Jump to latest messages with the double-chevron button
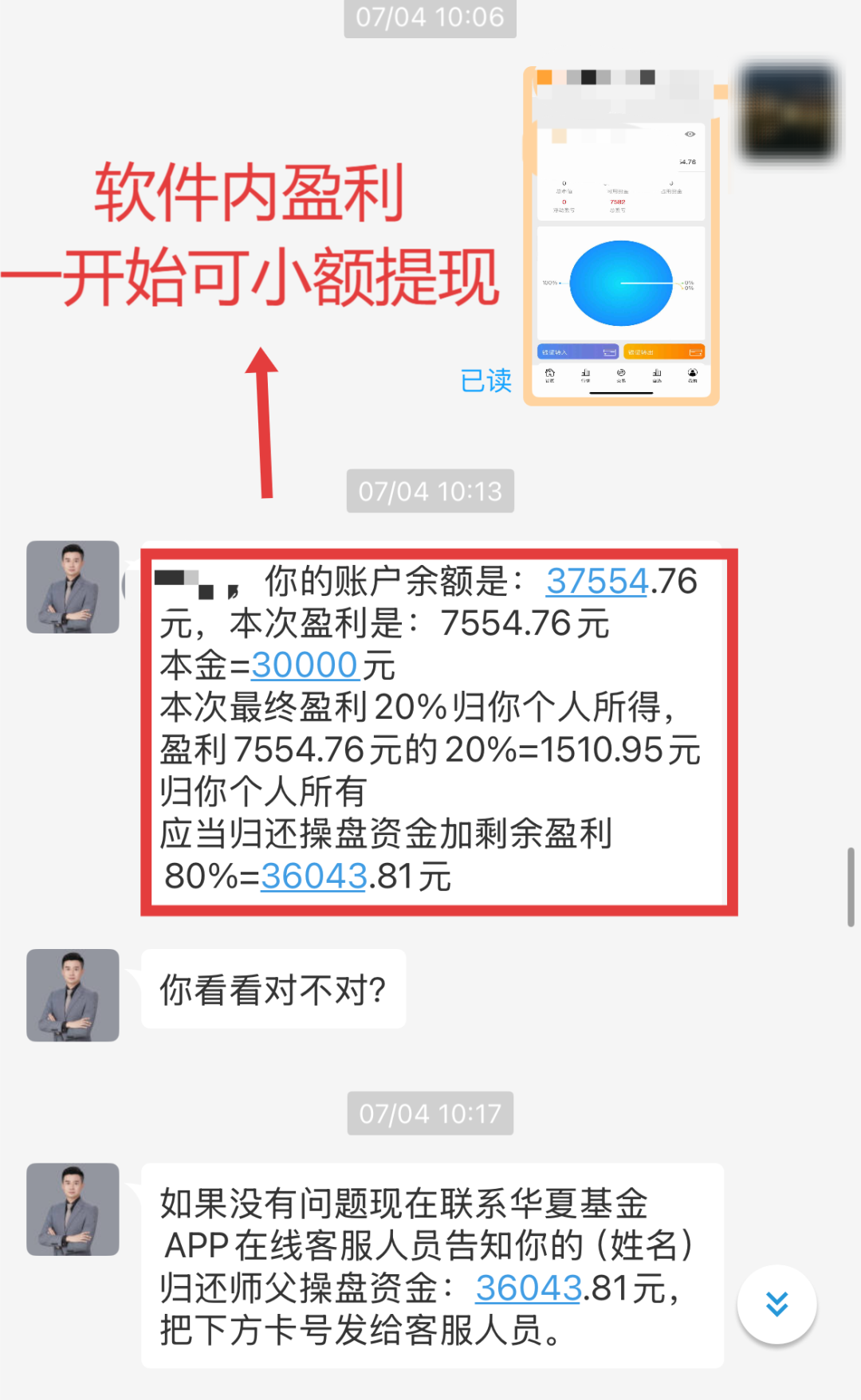 (776, 1304)
